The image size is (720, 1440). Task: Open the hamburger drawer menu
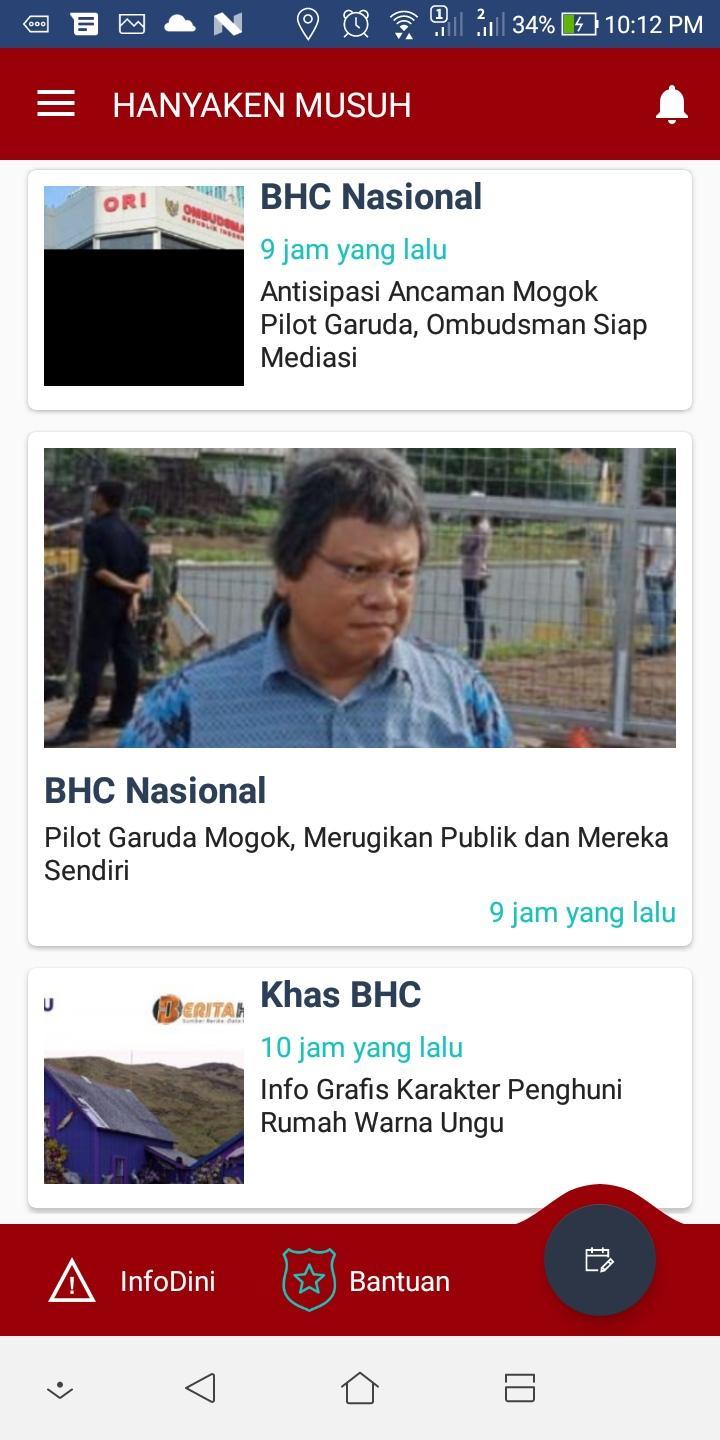tap(56, 104)
